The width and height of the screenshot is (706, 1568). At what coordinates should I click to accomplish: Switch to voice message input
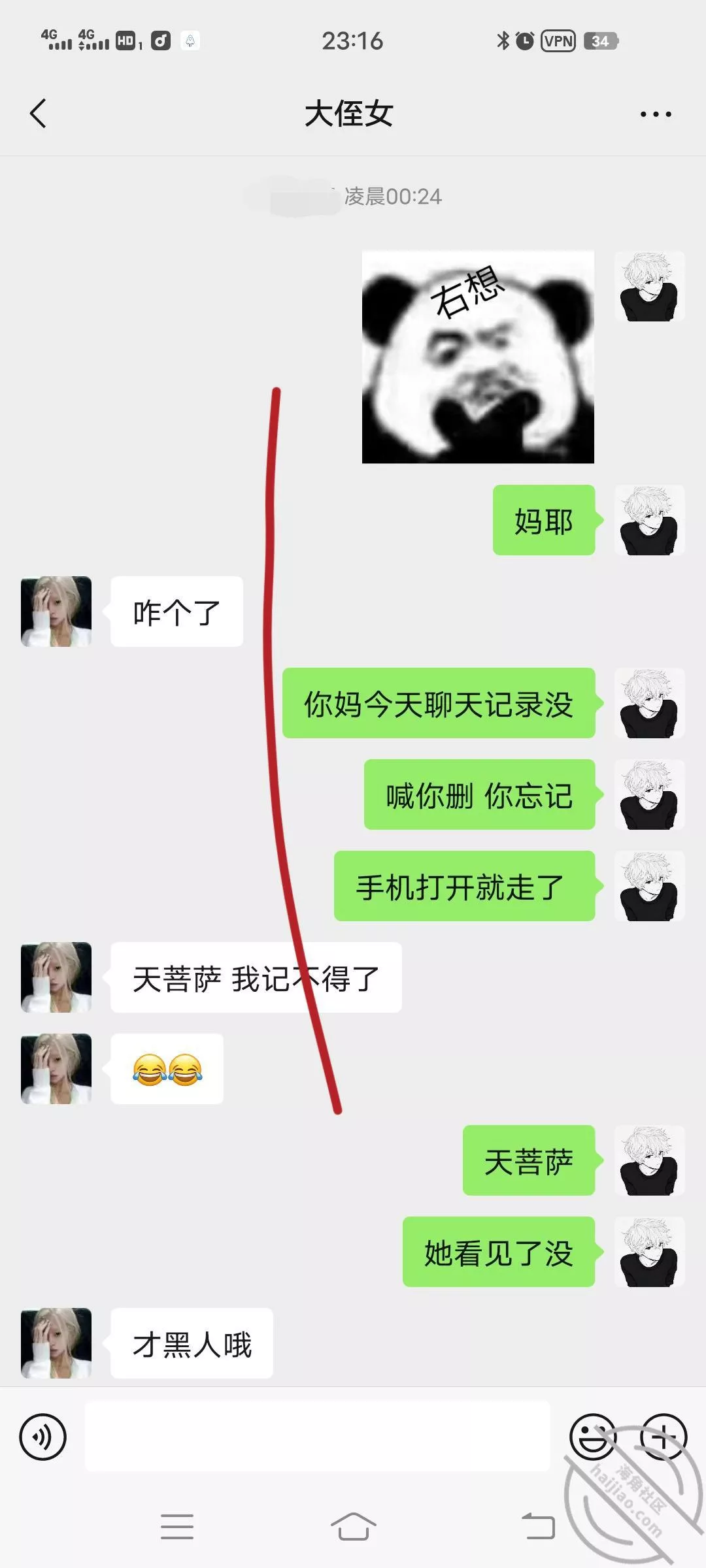[x=43, y=1437]
